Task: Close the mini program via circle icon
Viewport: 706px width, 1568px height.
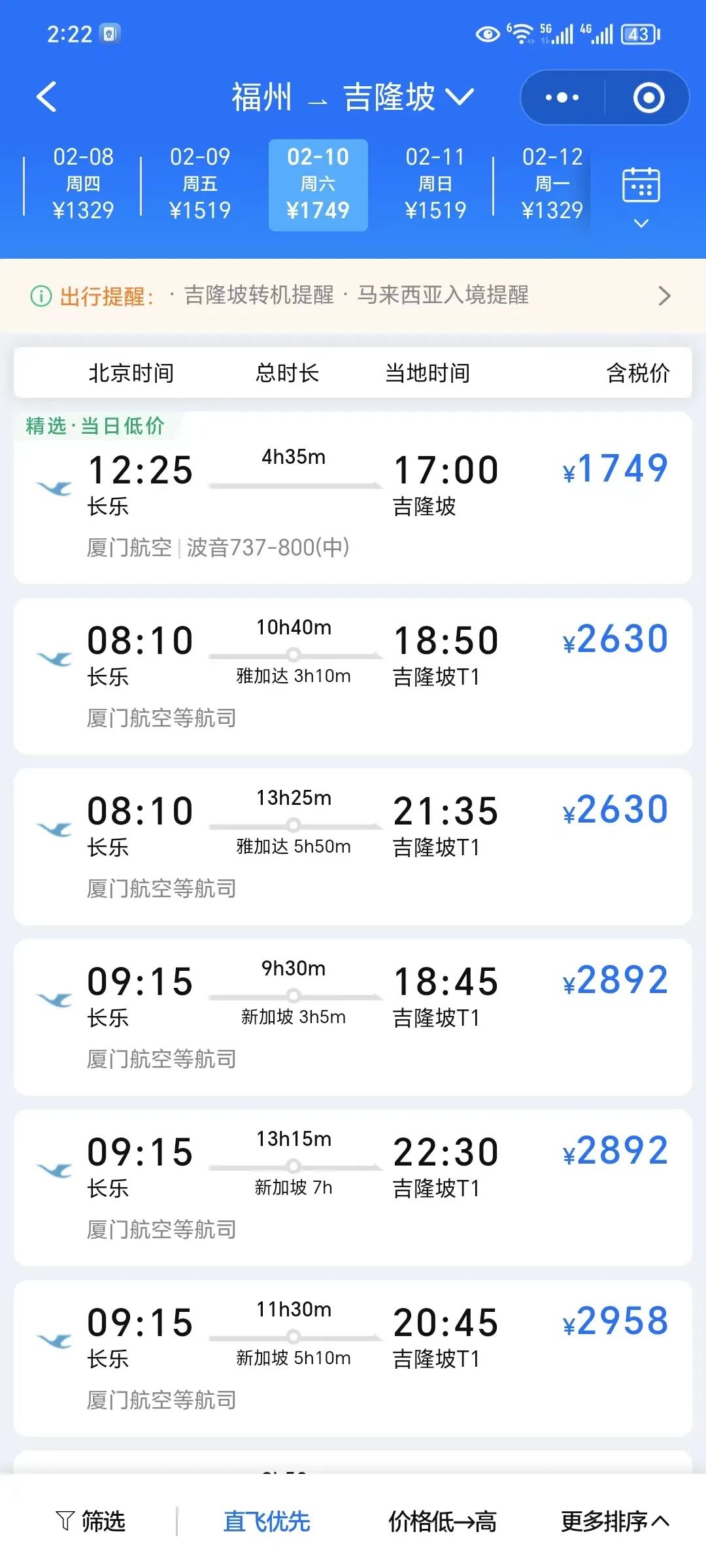Action: tap(648, 97)
